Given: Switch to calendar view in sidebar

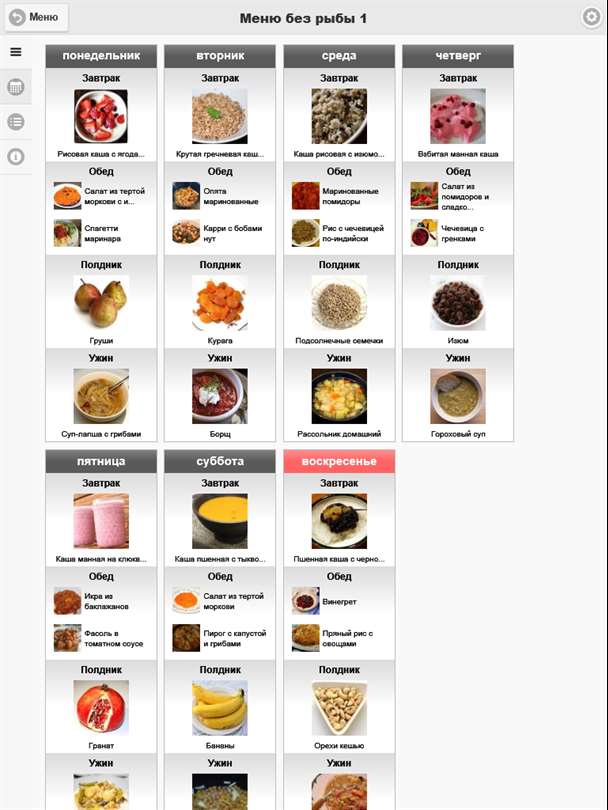Looking at the screenshot, I should point(15,87).
